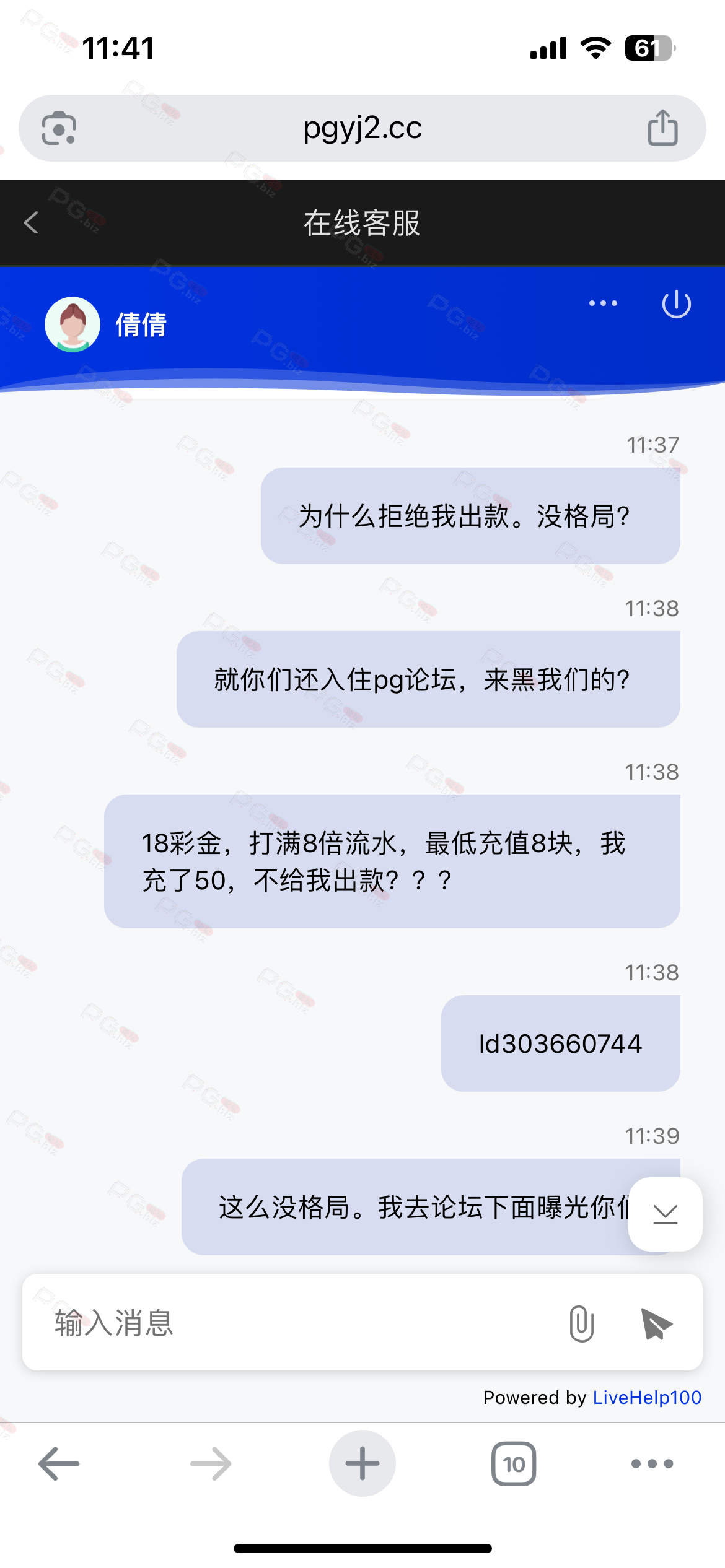Attach a file with the paperclip icon
Screen dimensions: 725x1568
pyautogui.click(x=581, y=1323)
